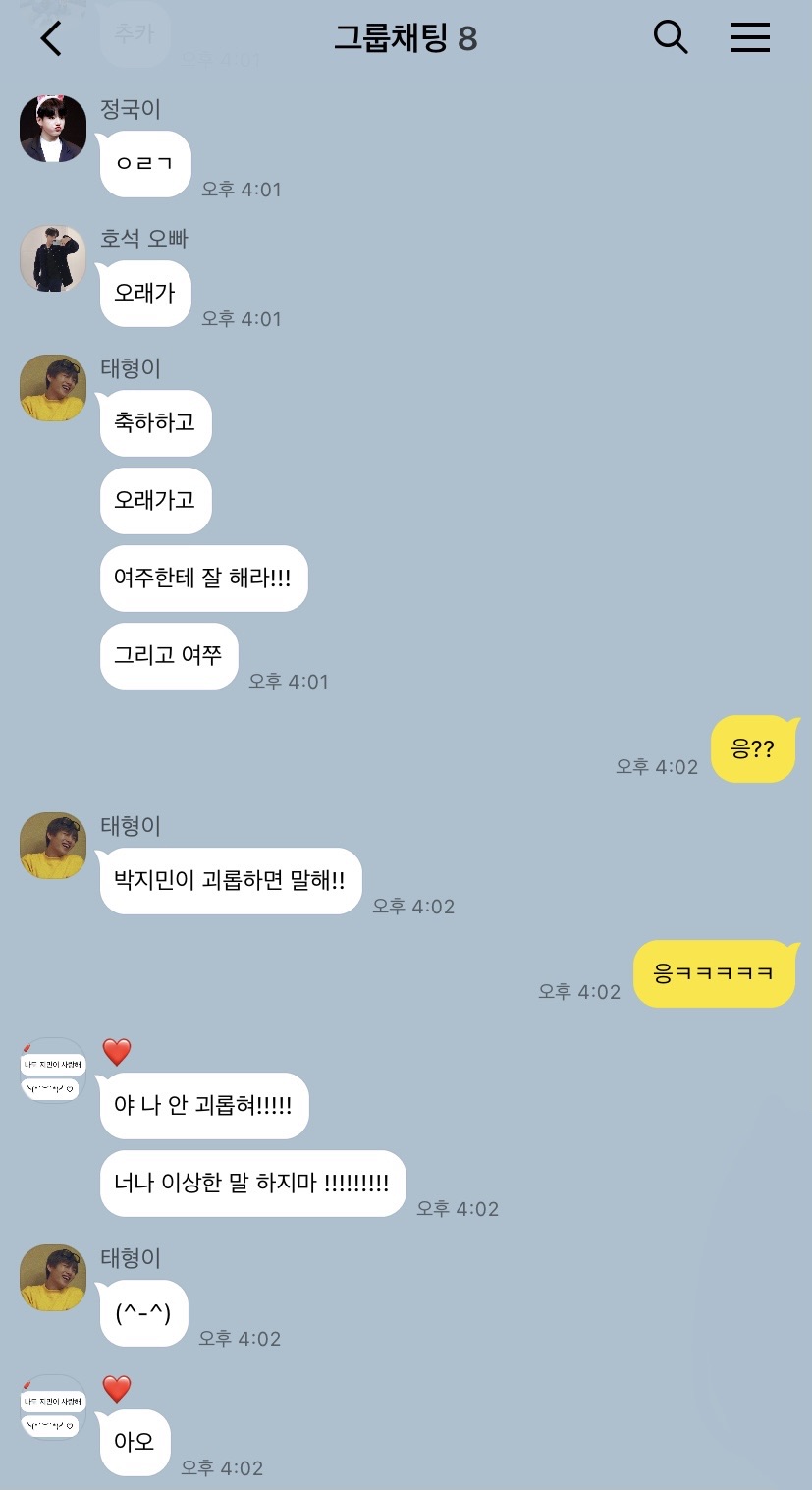Image resolution: width=812 pixels, height=1490 pixels.
Task: Go back from the group chat
Action: (51, 38)
